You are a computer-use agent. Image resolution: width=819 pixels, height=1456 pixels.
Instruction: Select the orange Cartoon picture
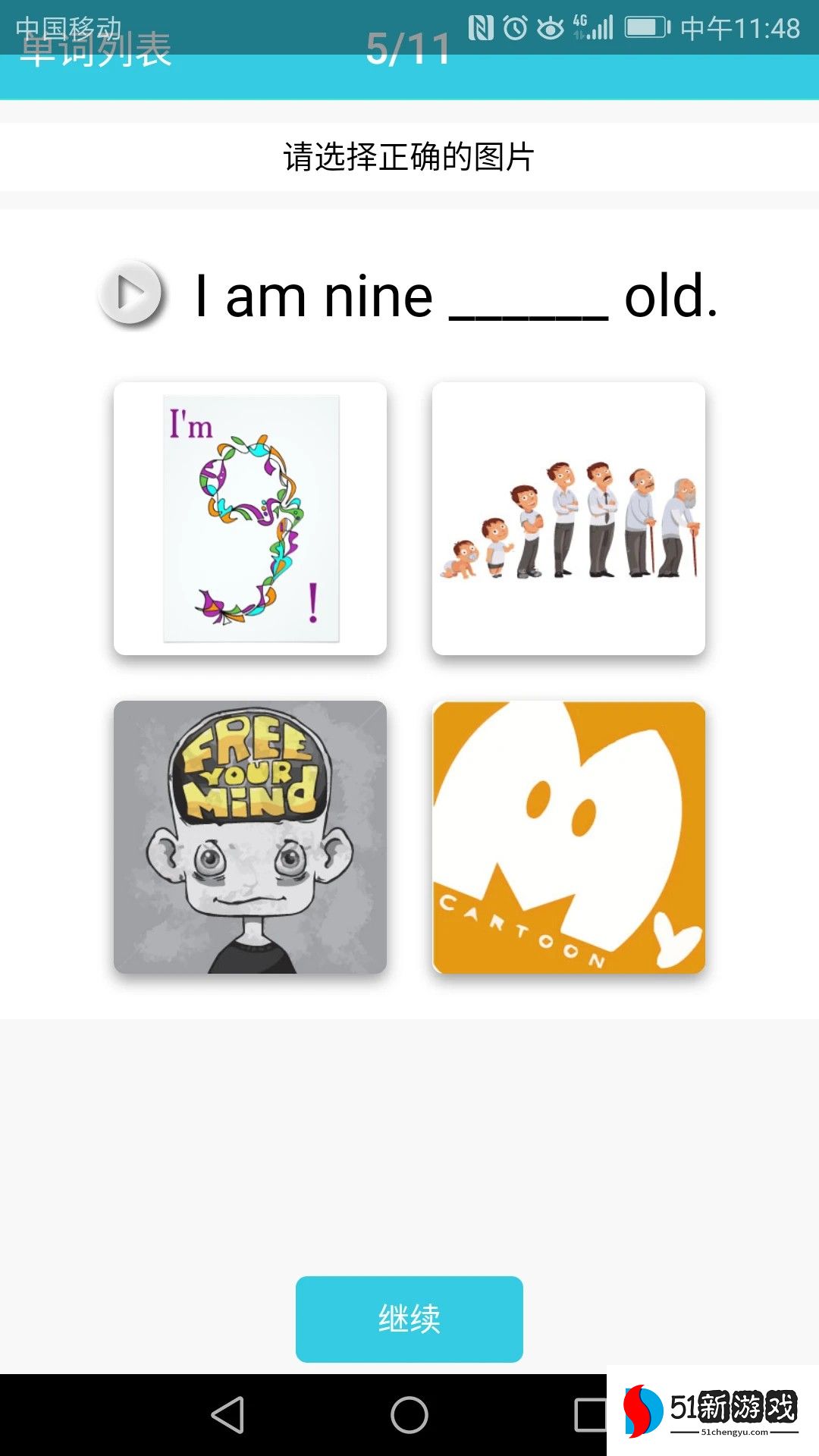click(x=569, y=837)
